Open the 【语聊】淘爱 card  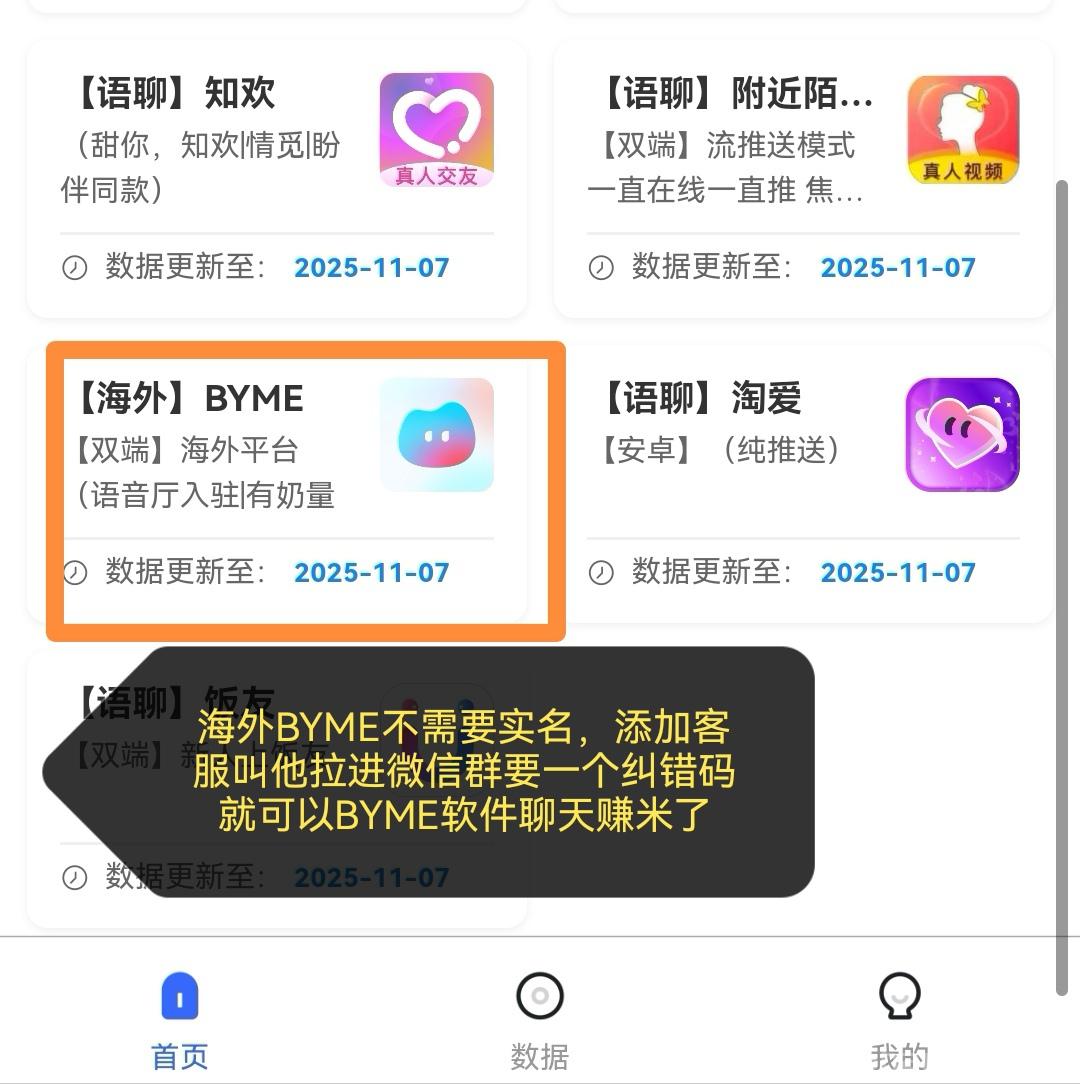click(x=802, y=484)
